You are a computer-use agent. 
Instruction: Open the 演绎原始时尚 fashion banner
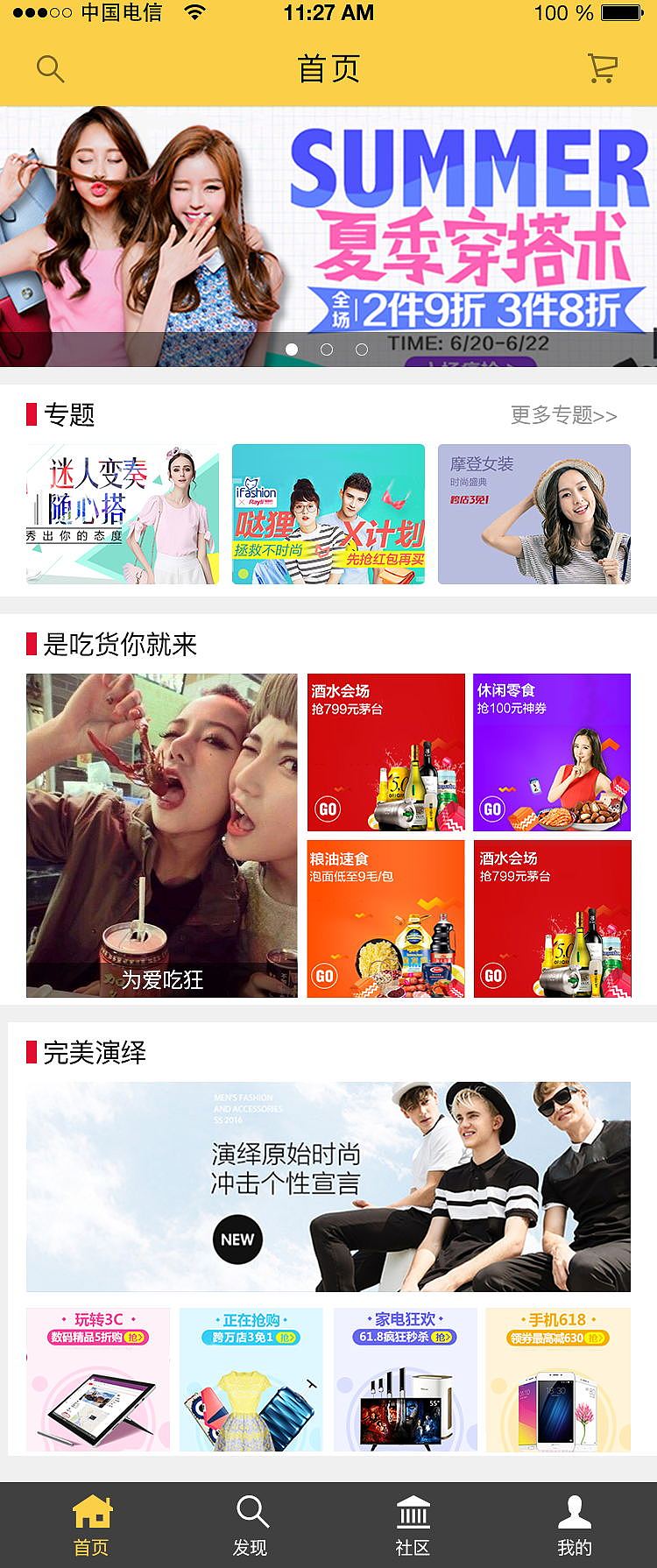(x=328, y=1186)
